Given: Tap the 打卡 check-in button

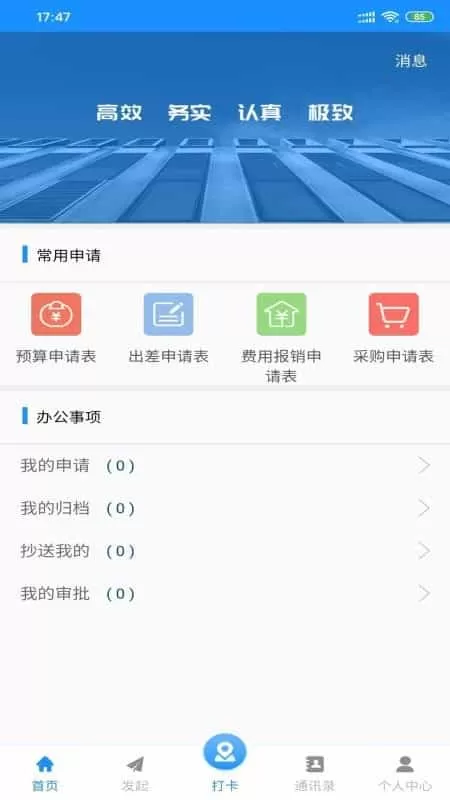Looking at the screenshot, I should (x=225, y=762).
